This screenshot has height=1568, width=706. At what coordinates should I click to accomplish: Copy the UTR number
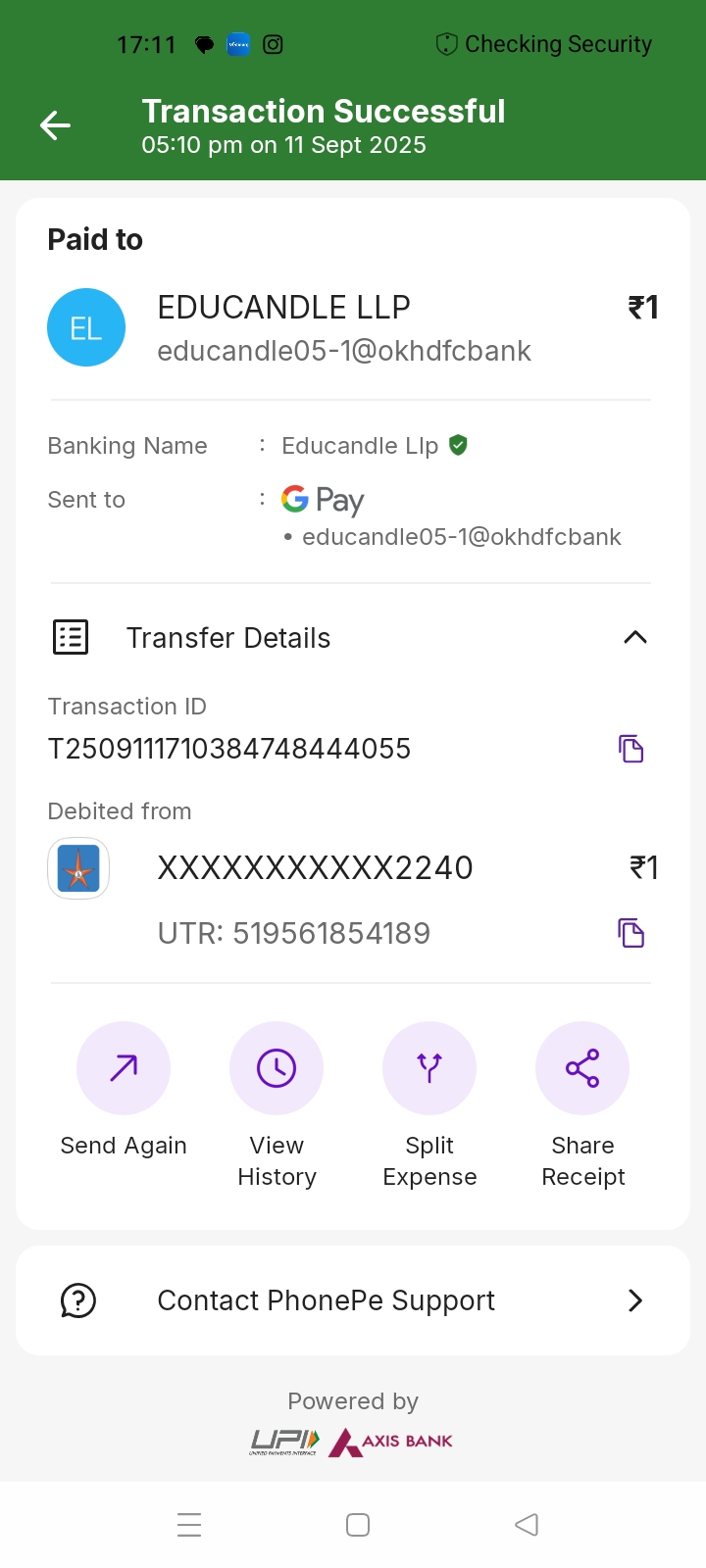630,933
